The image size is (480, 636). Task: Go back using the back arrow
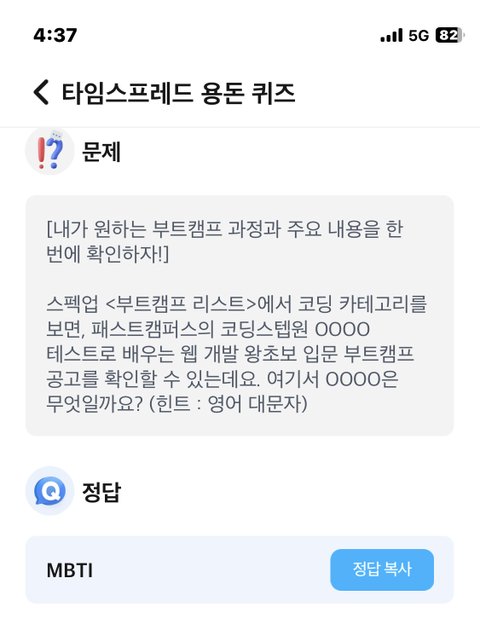click(41, 92)
